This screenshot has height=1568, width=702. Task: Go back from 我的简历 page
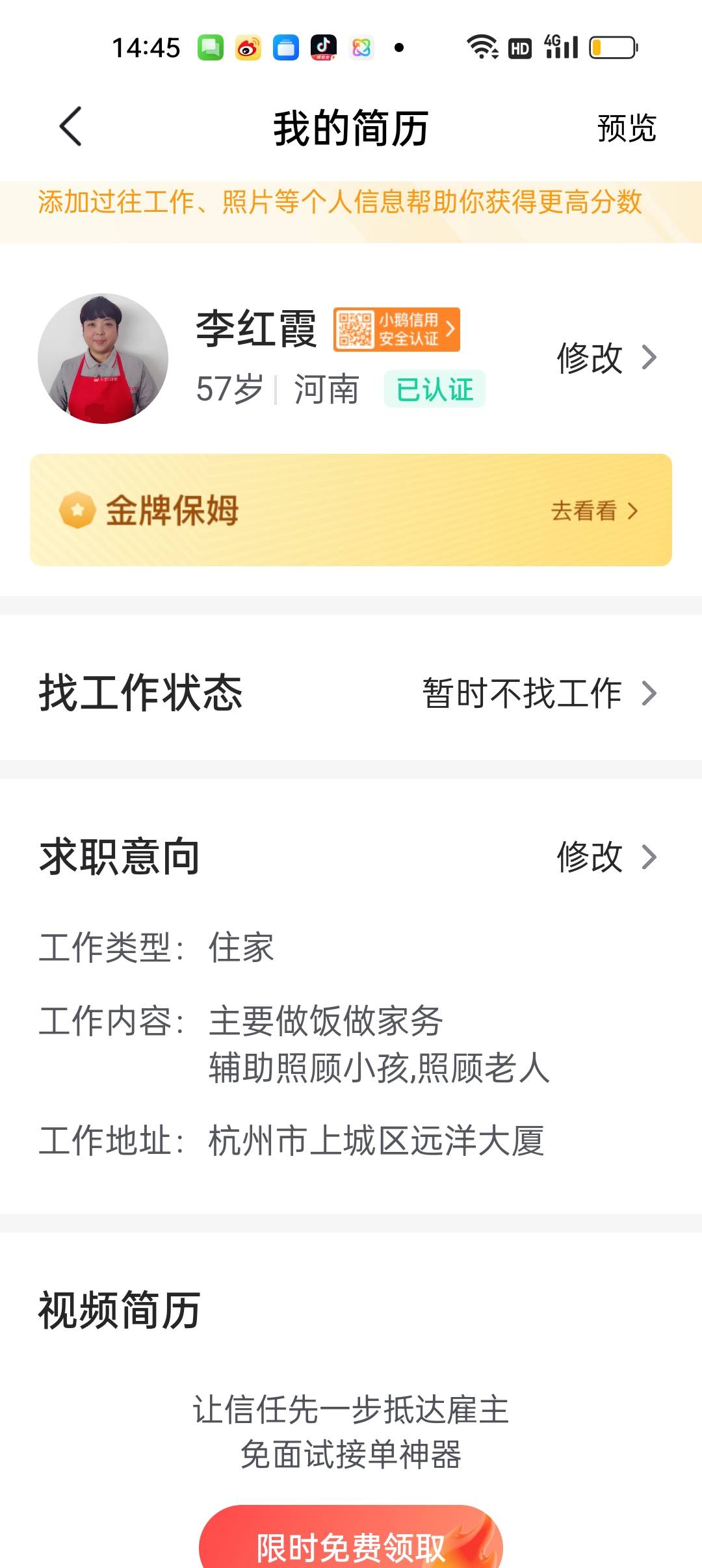point(70,127)
